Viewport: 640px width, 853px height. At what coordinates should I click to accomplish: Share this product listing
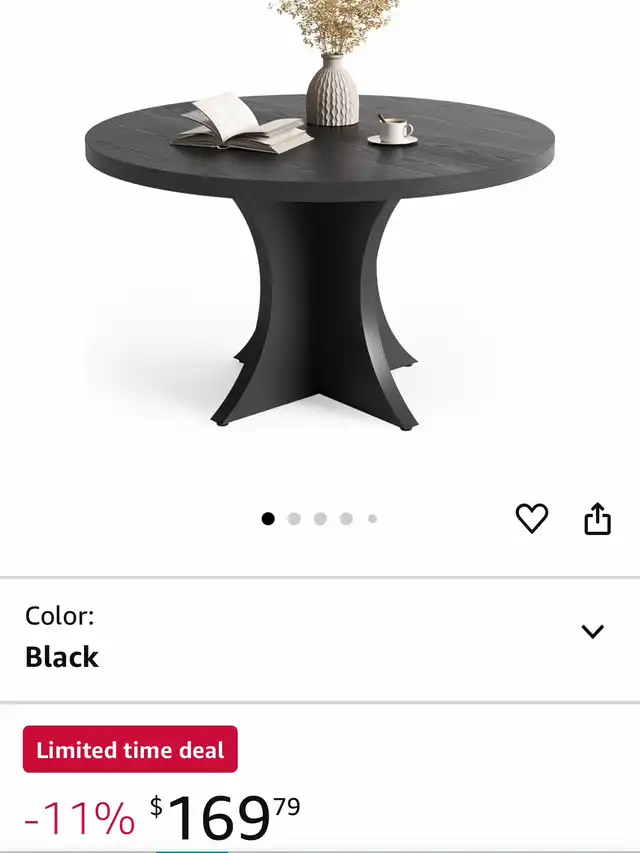click(597, 518)
